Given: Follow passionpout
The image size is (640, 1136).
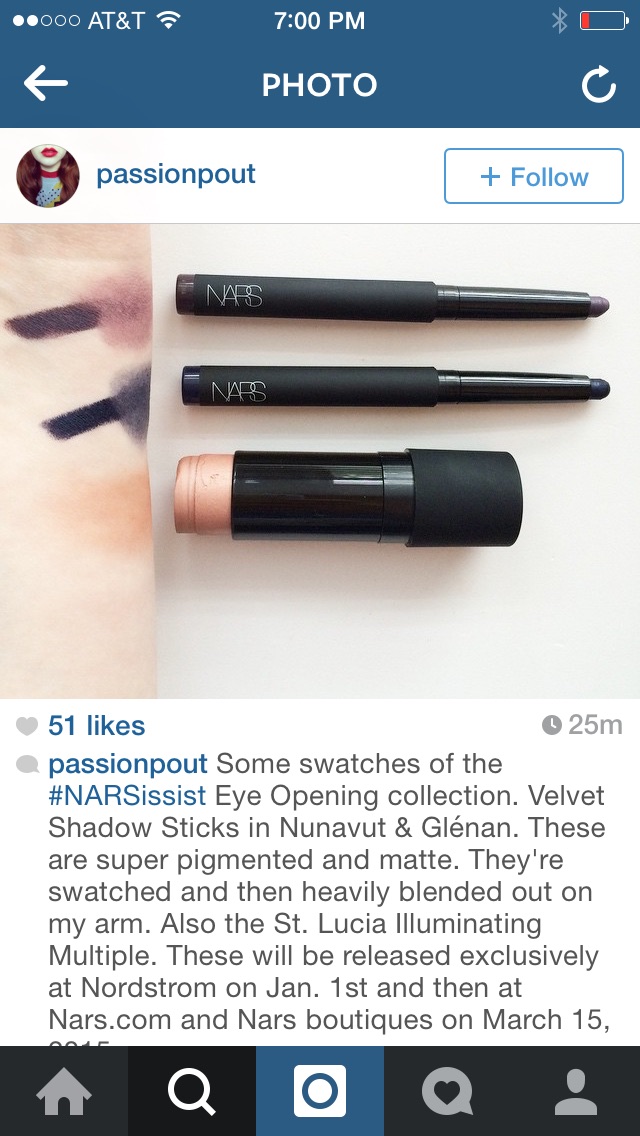Looking at the screenshot, I should click(x=533, y=177).
